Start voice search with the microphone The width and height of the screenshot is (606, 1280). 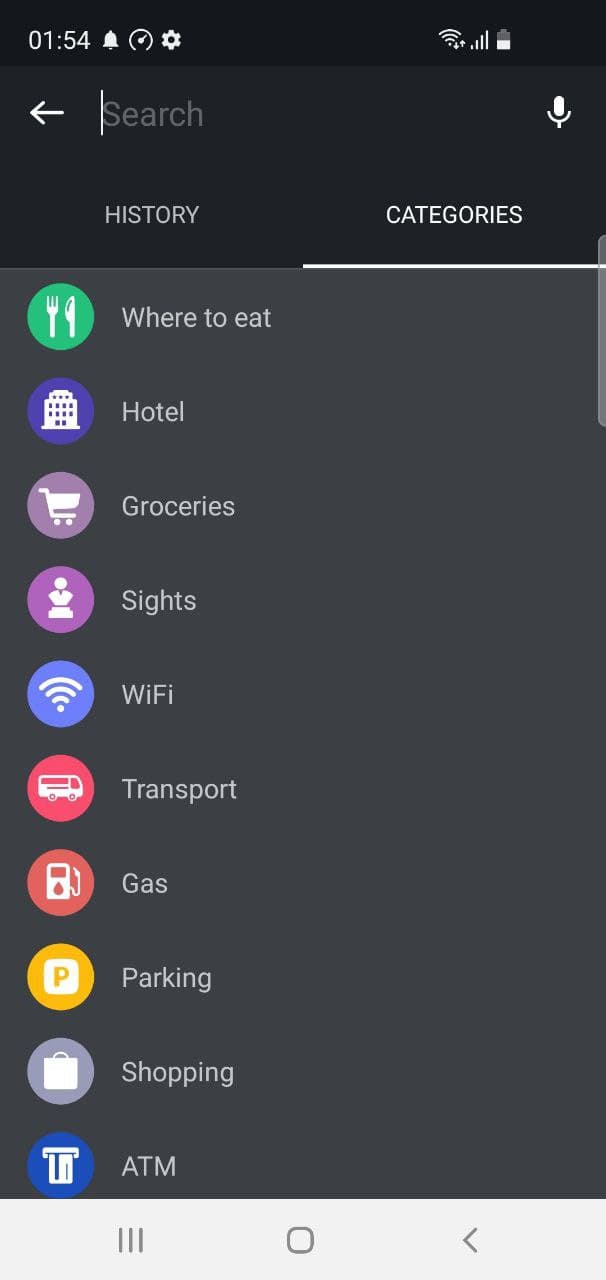[x=559, y=113]
